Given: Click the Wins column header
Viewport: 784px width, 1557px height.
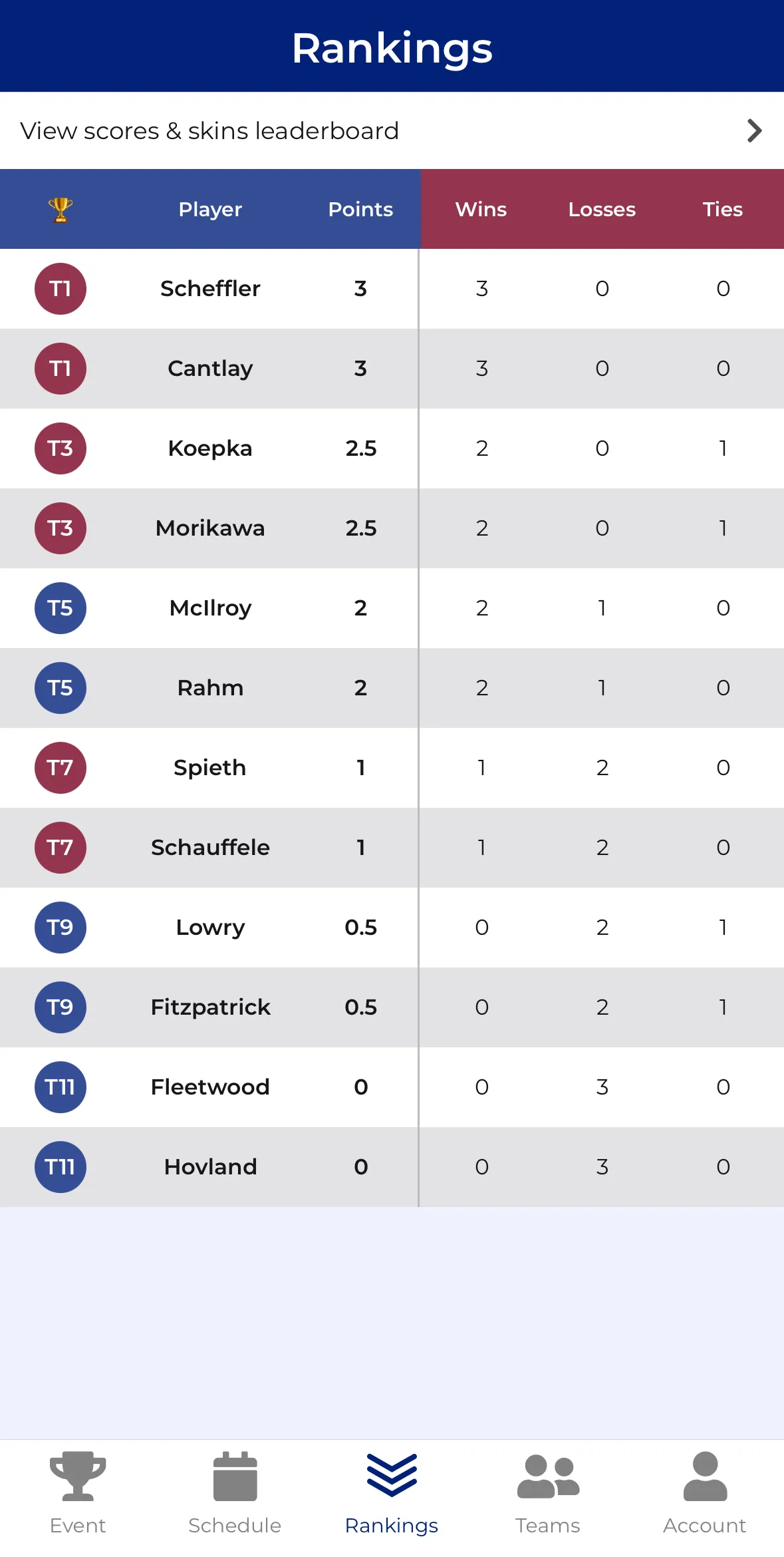Looking at the screenshot, I should [x=481, y=208].
